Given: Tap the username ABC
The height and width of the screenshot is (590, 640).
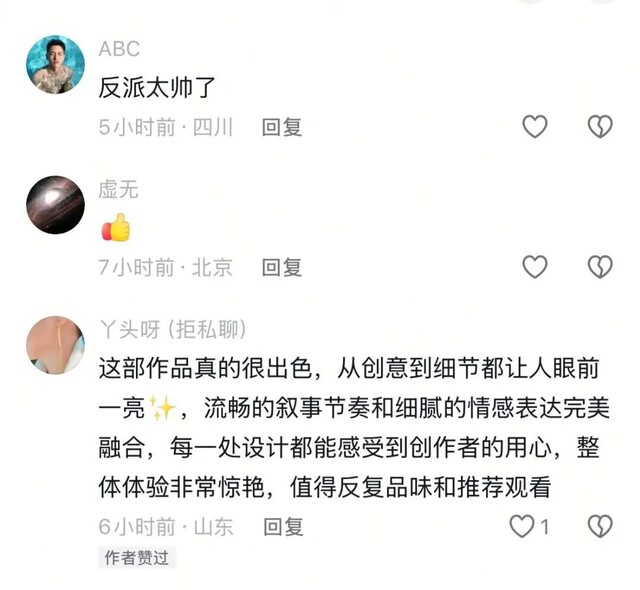Looking at the screenshot, I should click(119, 49).
